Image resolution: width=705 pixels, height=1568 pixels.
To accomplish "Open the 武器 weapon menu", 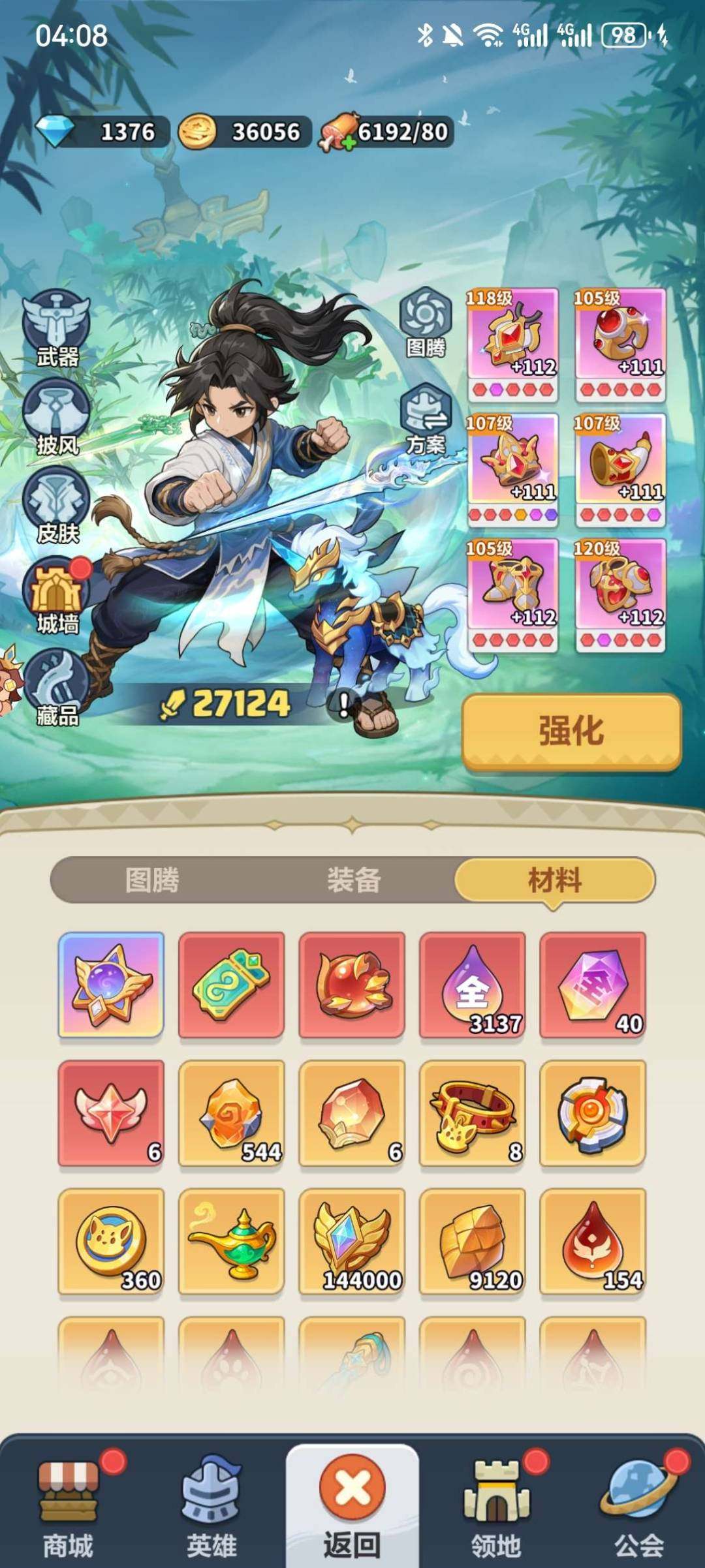I will pos(57,328).
